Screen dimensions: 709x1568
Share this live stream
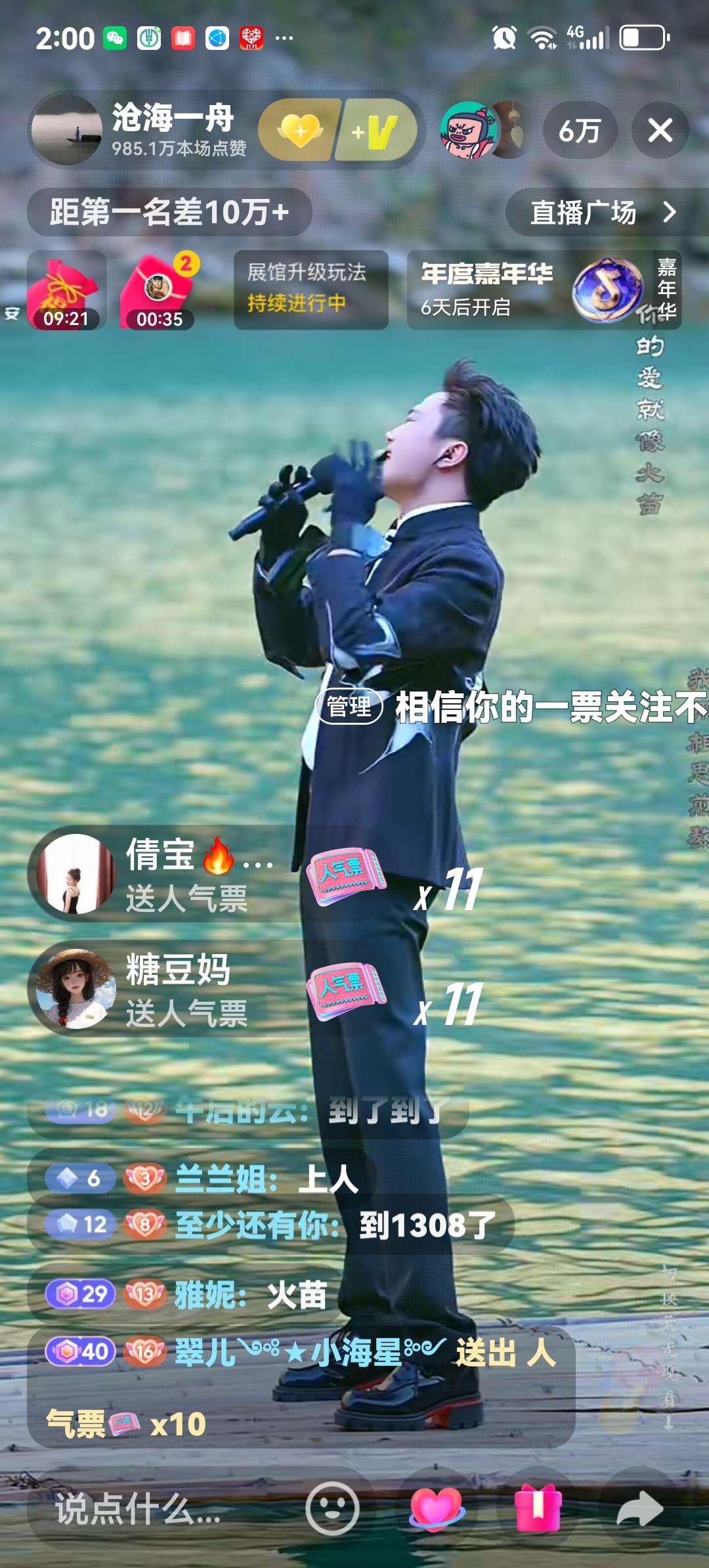pos(639,1509)
